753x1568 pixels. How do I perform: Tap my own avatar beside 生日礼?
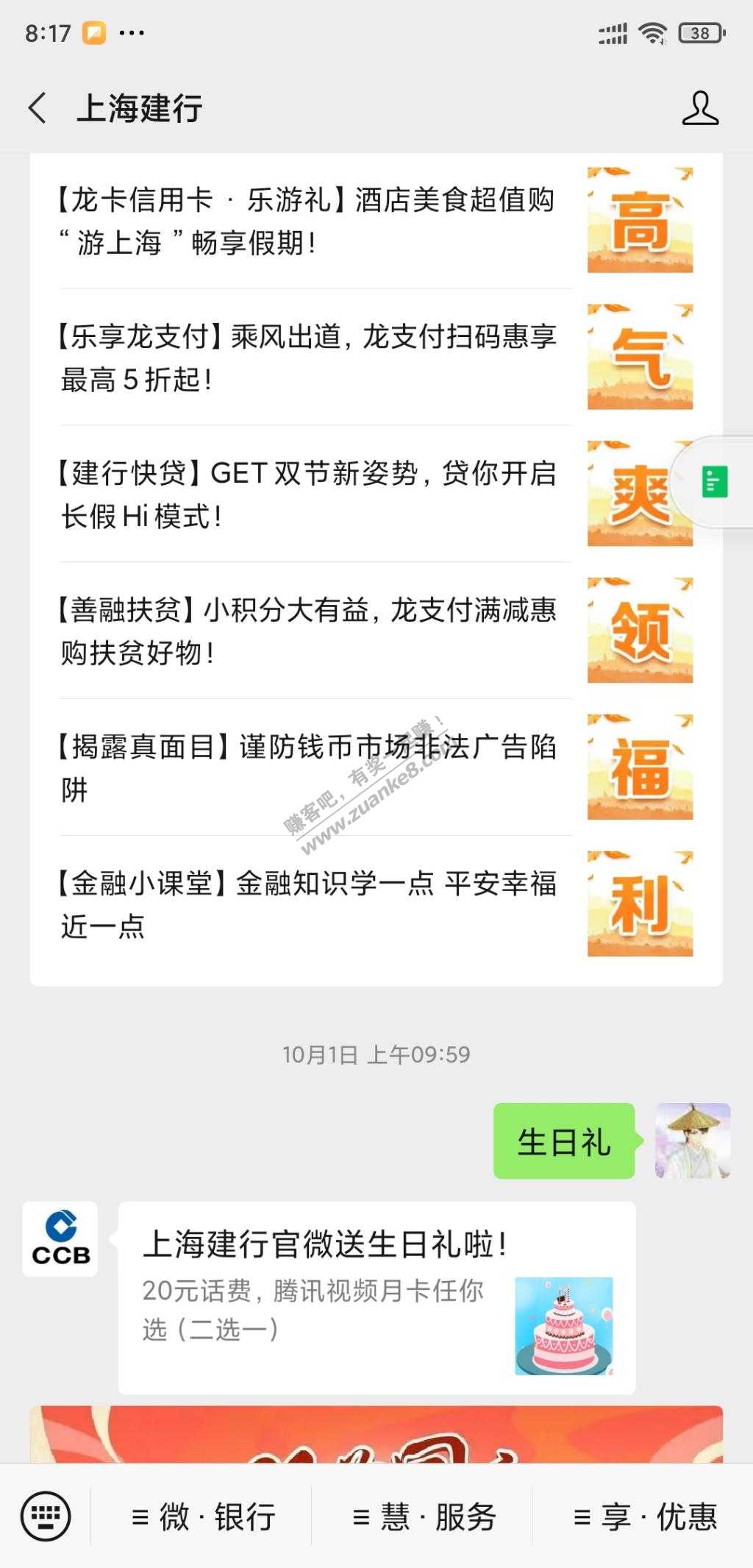[693, 1141]
